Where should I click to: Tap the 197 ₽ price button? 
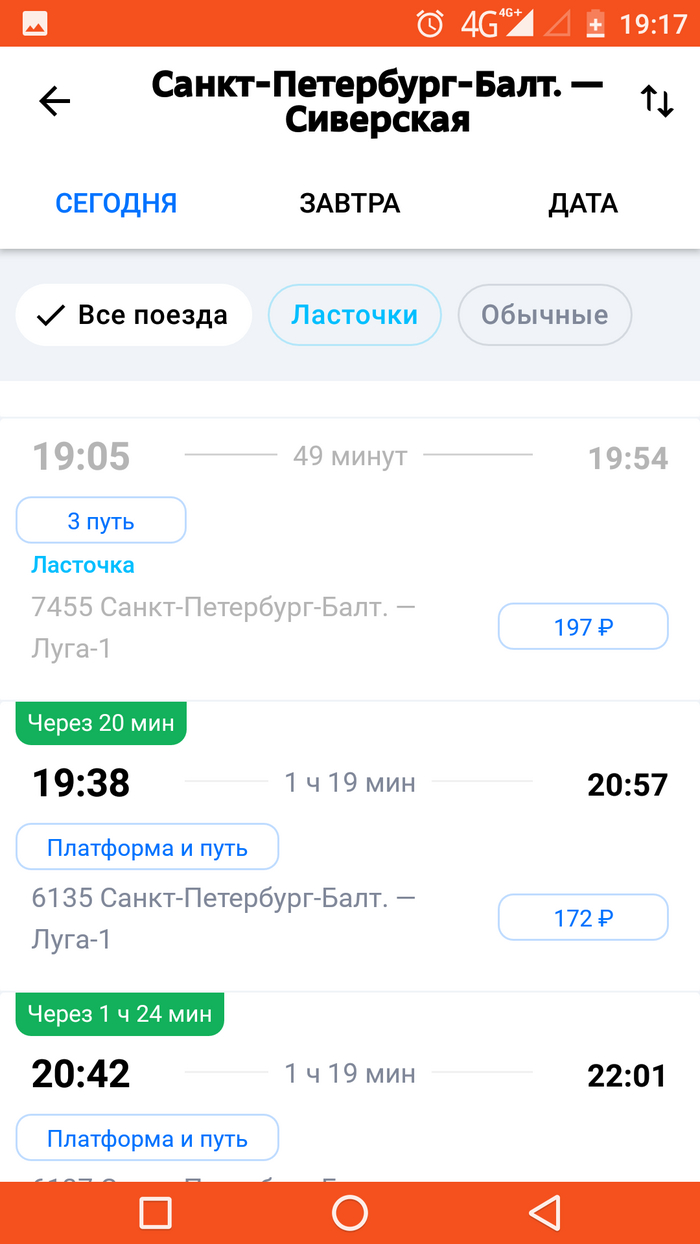point(583,628)
